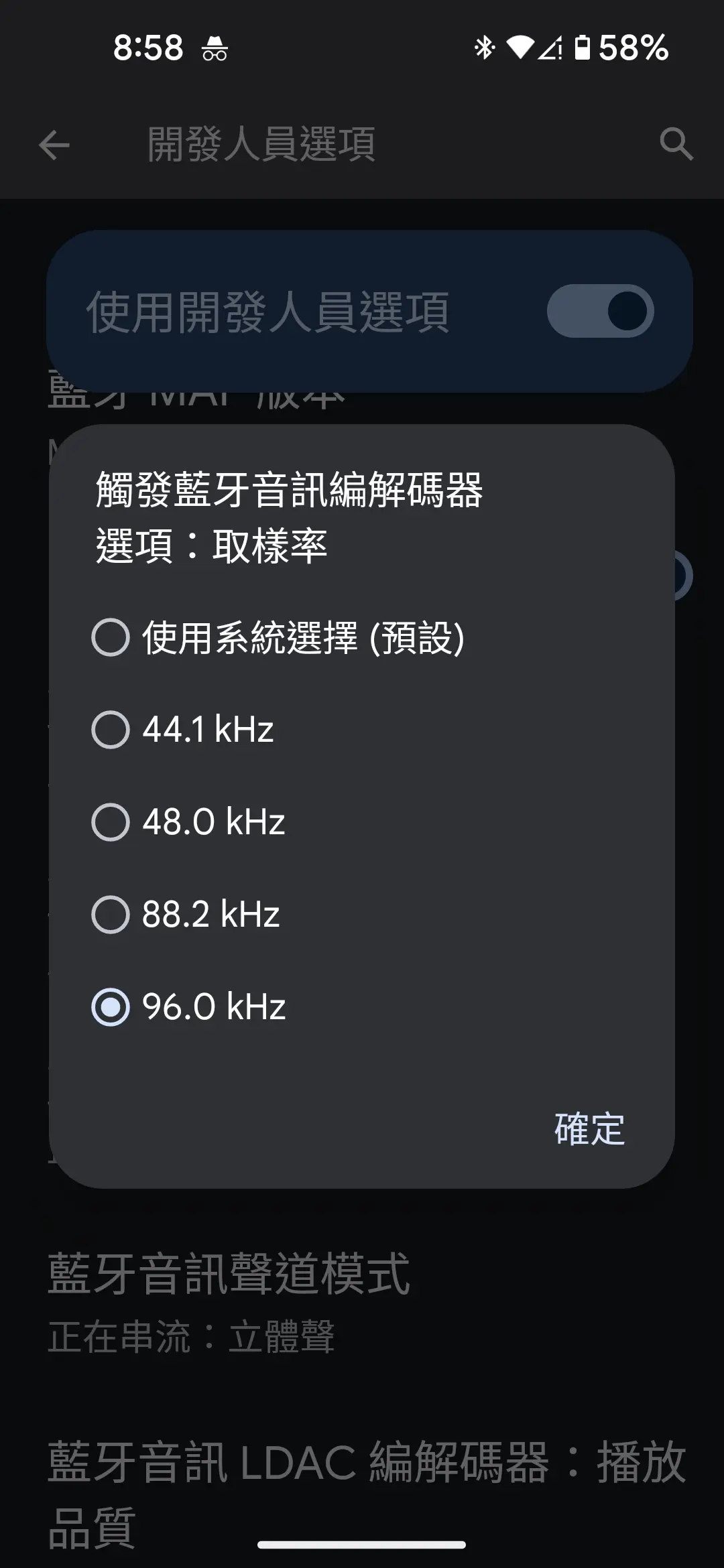
Task: Select 使用系統選擇 (預設) option
Action: [x=362, y=637]
